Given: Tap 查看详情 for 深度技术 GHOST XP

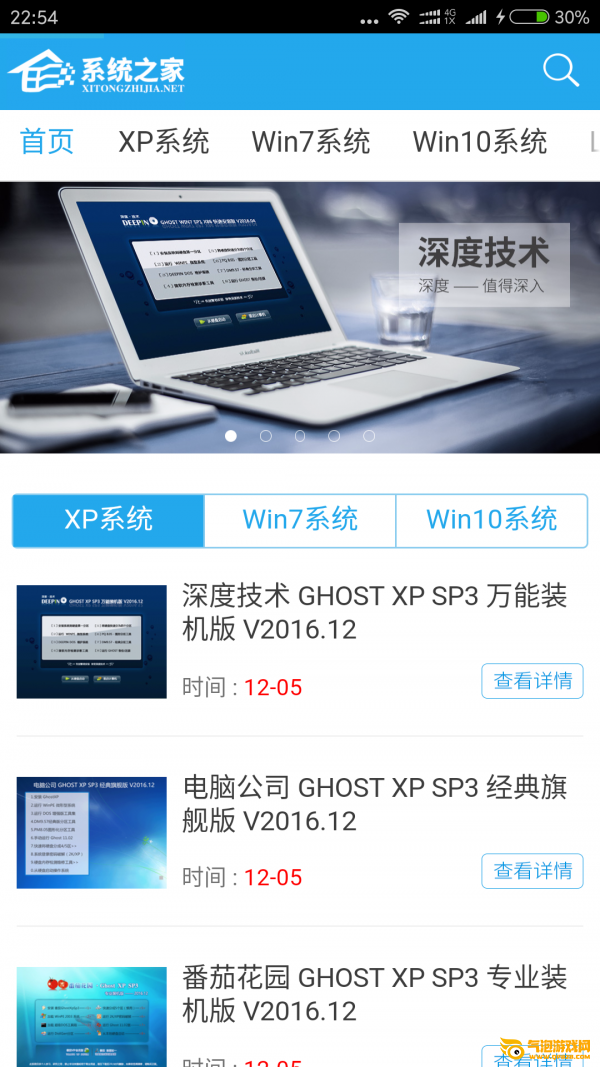Looking at the screenshot, I should click(x=533, y=681).
